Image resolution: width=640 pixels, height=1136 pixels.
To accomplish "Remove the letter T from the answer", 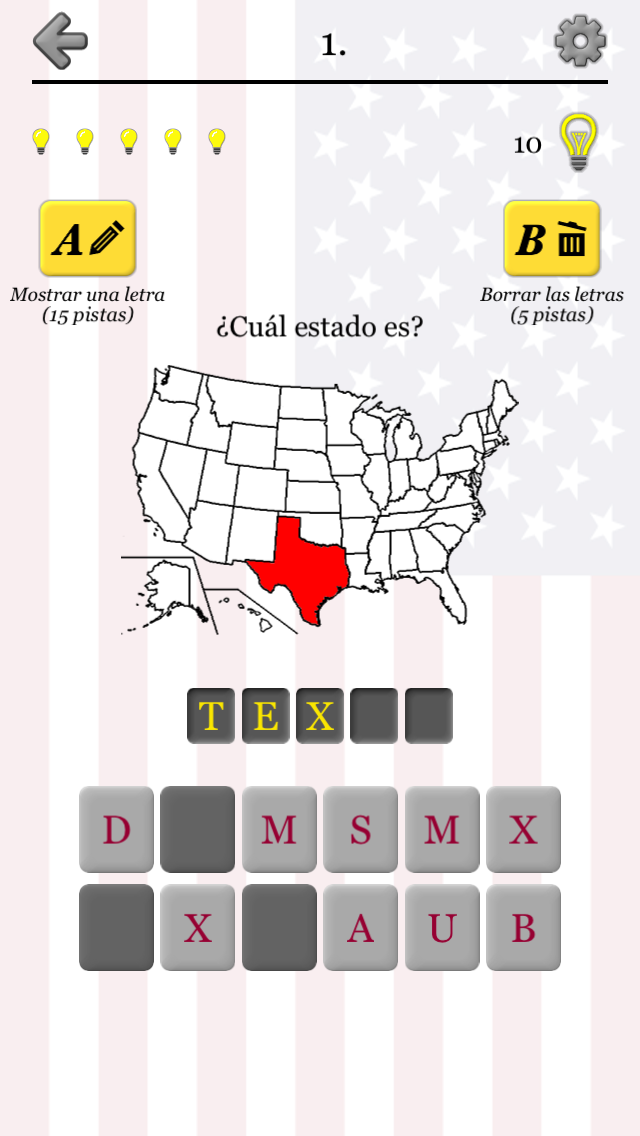I will click(x=211, y=716).
